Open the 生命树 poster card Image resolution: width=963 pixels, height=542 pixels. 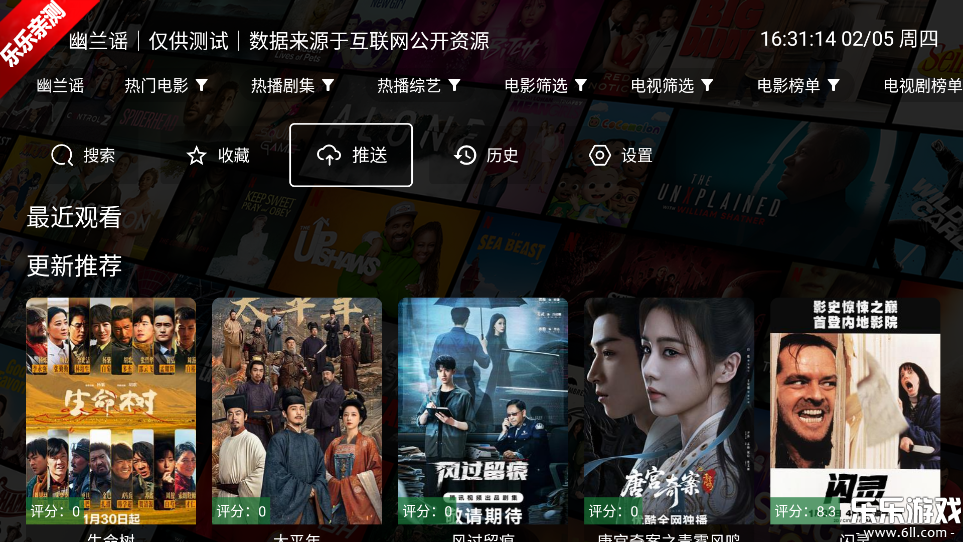tap(111, 410)
